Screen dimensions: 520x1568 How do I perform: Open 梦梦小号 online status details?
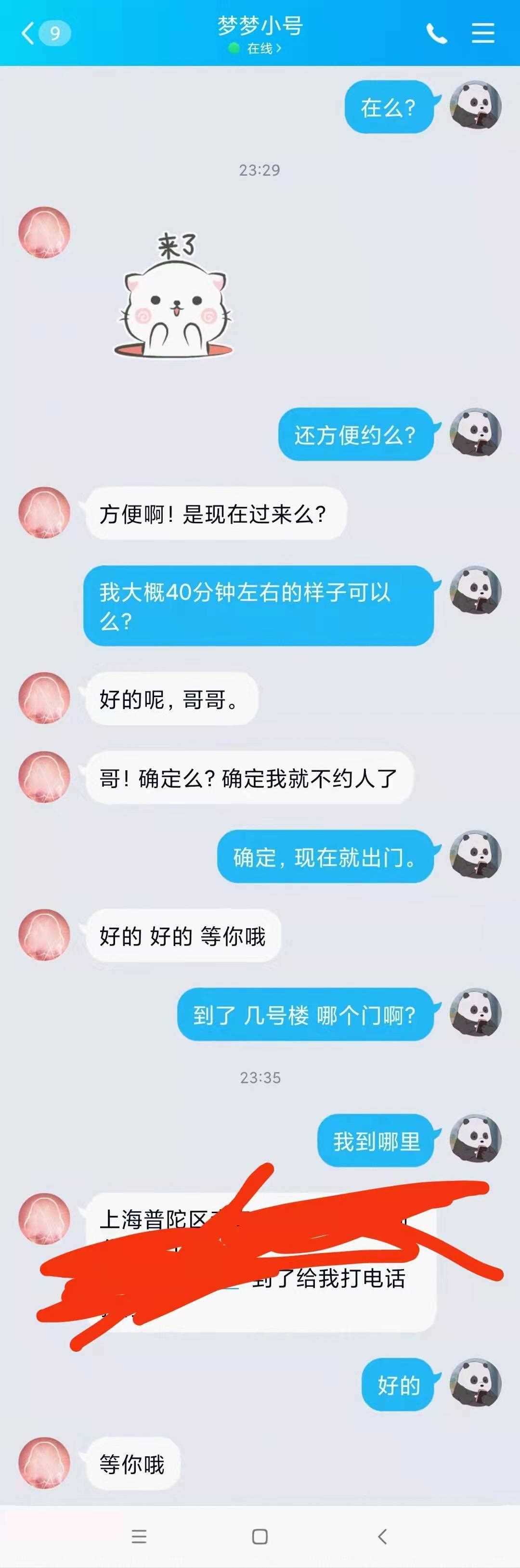260,49
